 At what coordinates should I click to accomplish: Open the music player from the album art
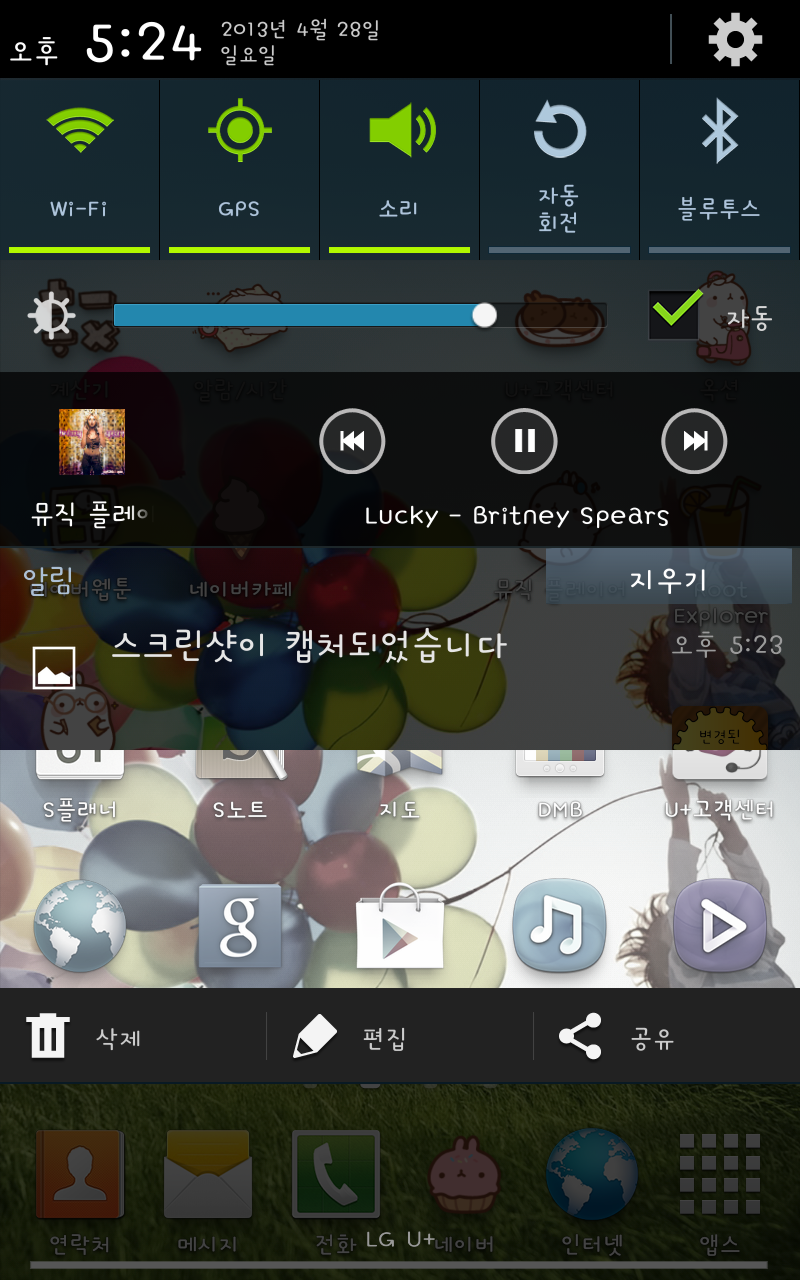point(92,441)
